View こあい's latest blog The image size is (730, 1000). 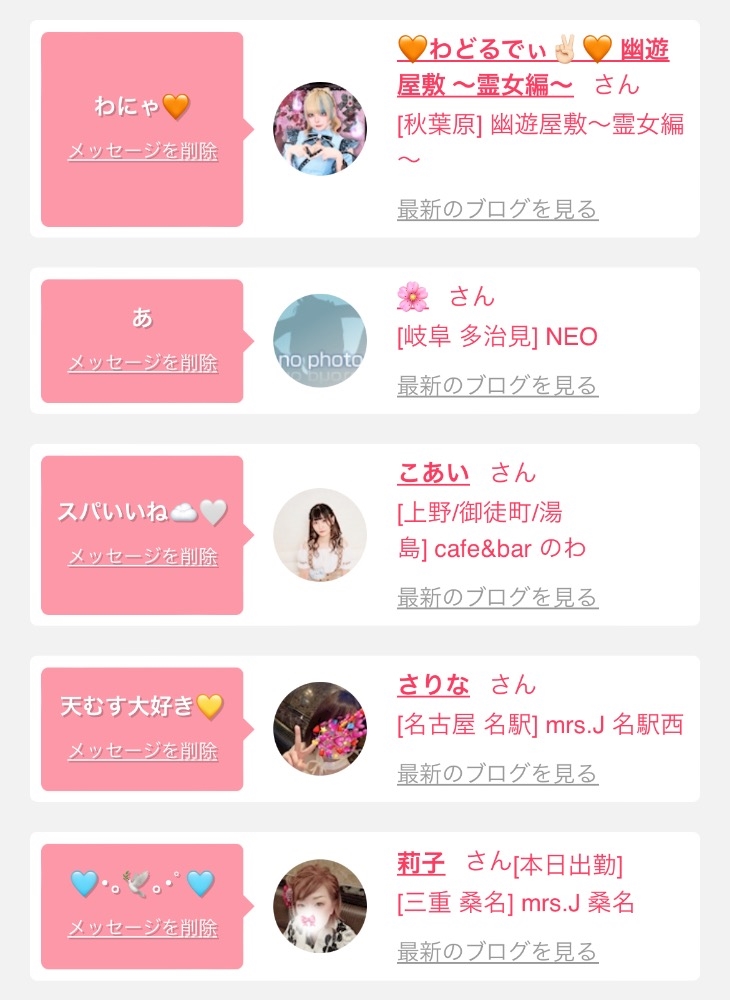tap(497, 598)
